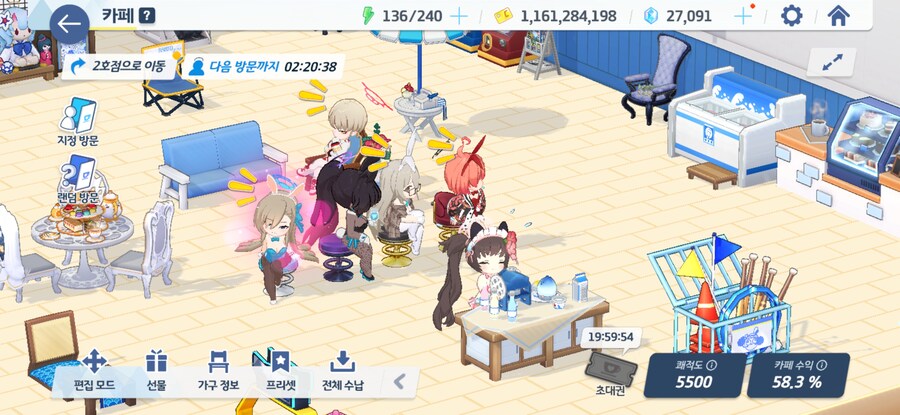Open gifts (선물) menu
This screenshot has width=900, height=415.
155,371
